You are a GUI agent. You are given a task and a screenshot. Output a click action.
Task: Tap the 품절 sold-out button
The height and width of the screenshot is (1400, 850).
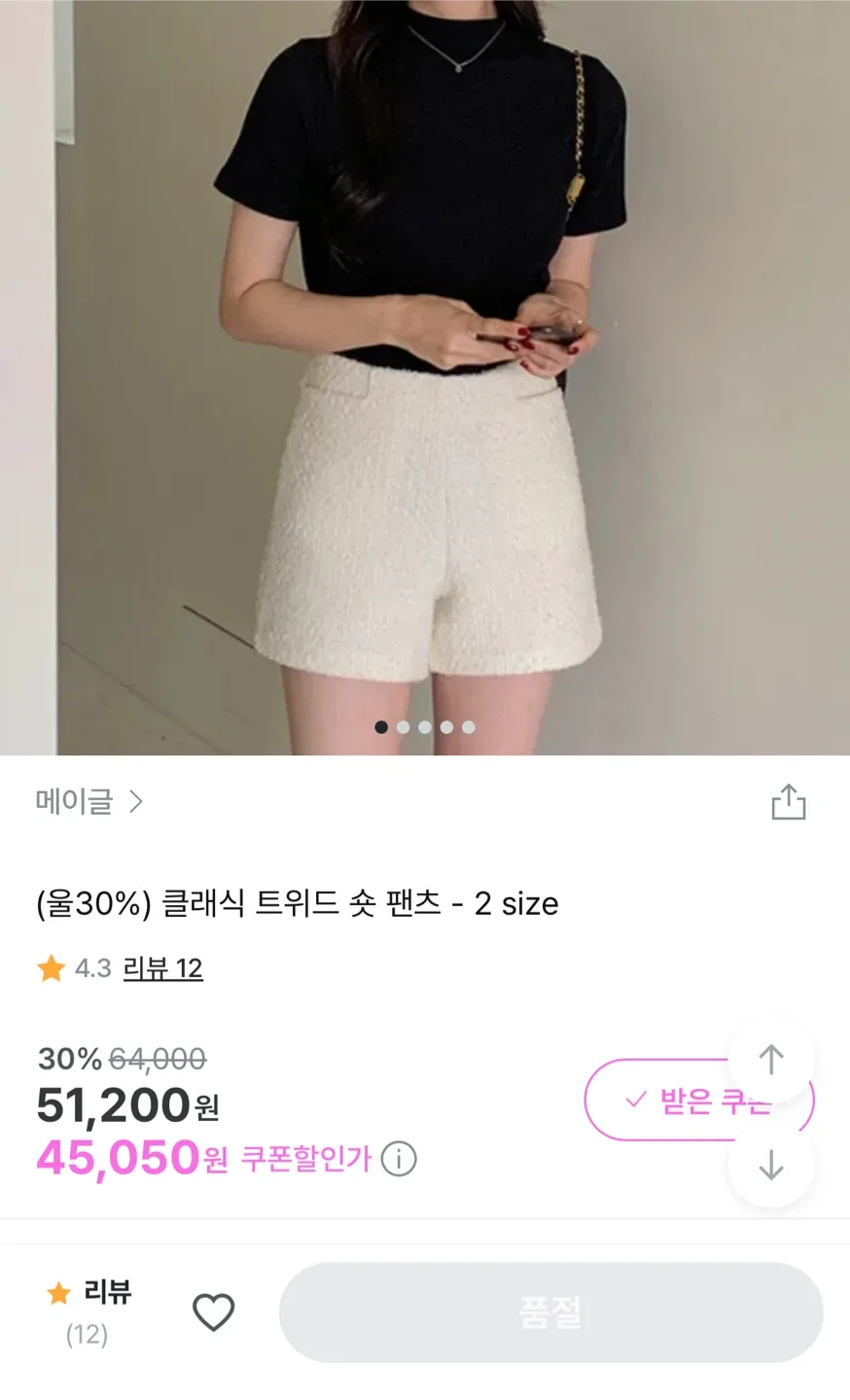pos(550,1312)
